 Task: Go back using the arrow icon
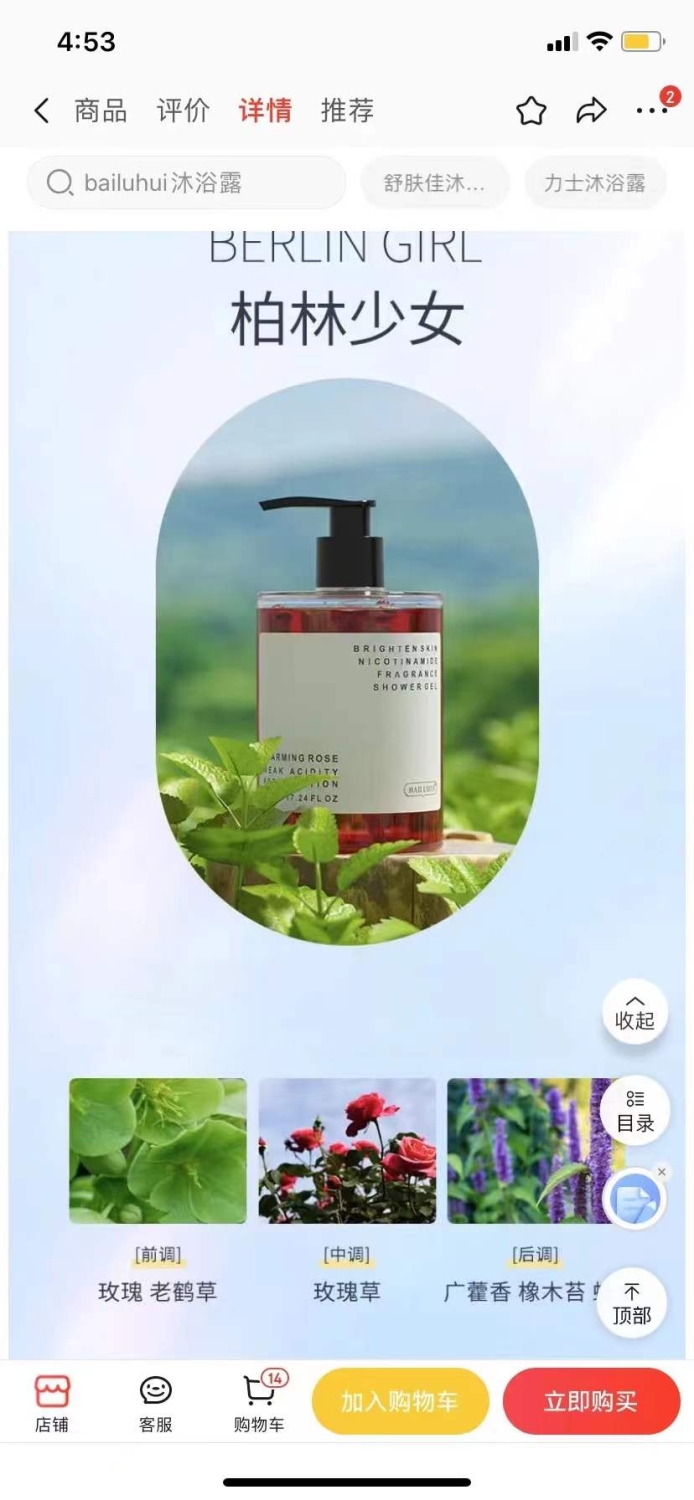(x=41, y=110)
